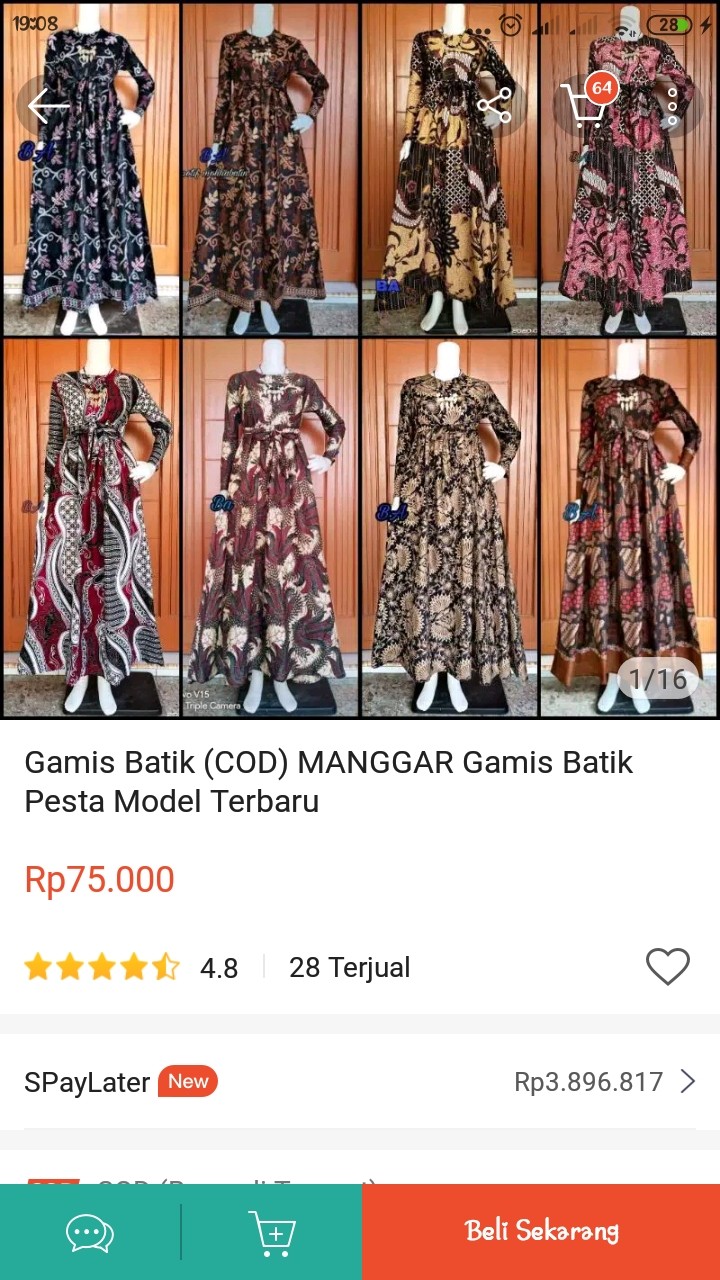
Task: Open the SPayLater New badge
Action: pos(188,1081)
